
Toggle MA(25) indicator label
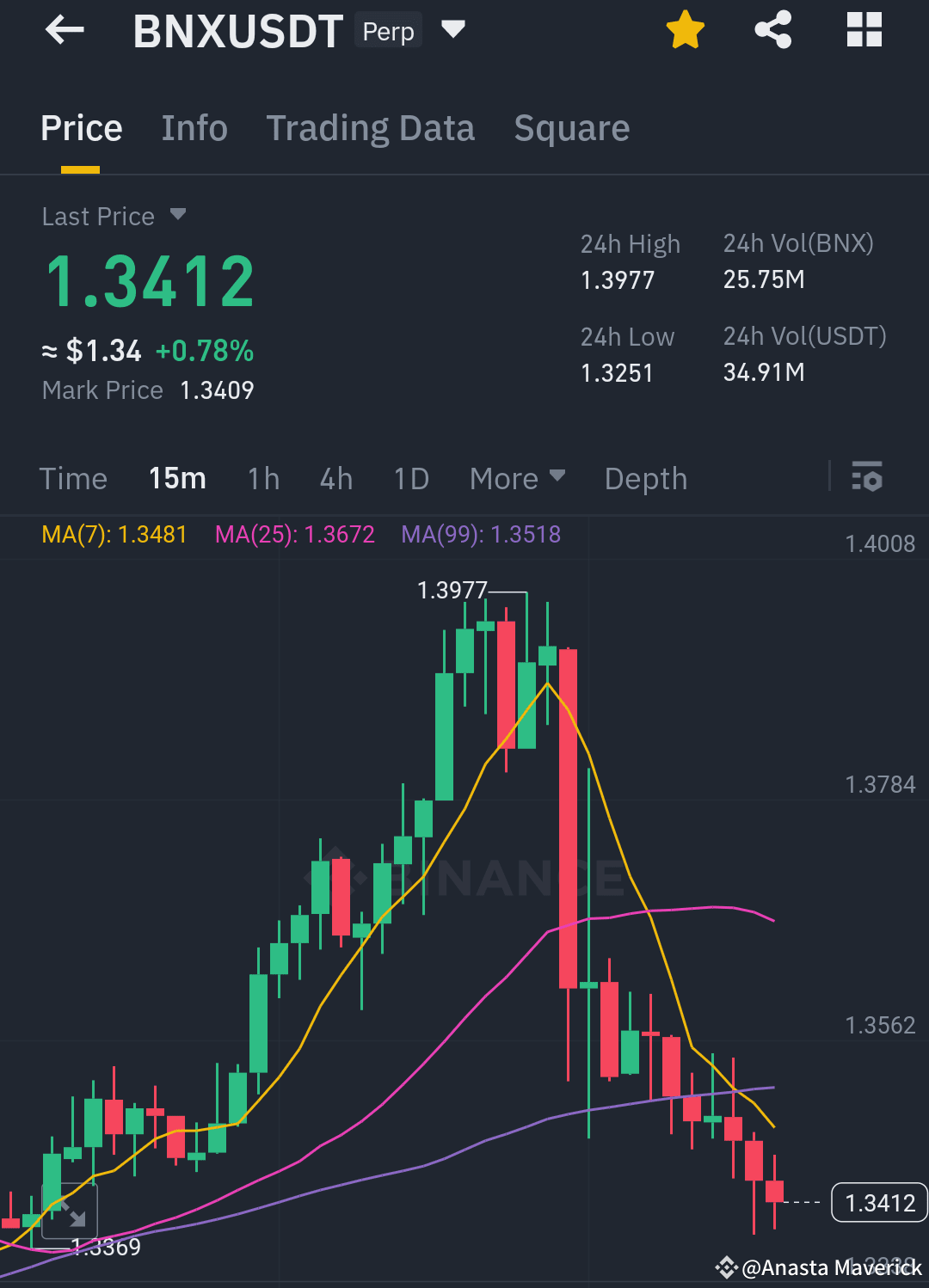[295, 534]
